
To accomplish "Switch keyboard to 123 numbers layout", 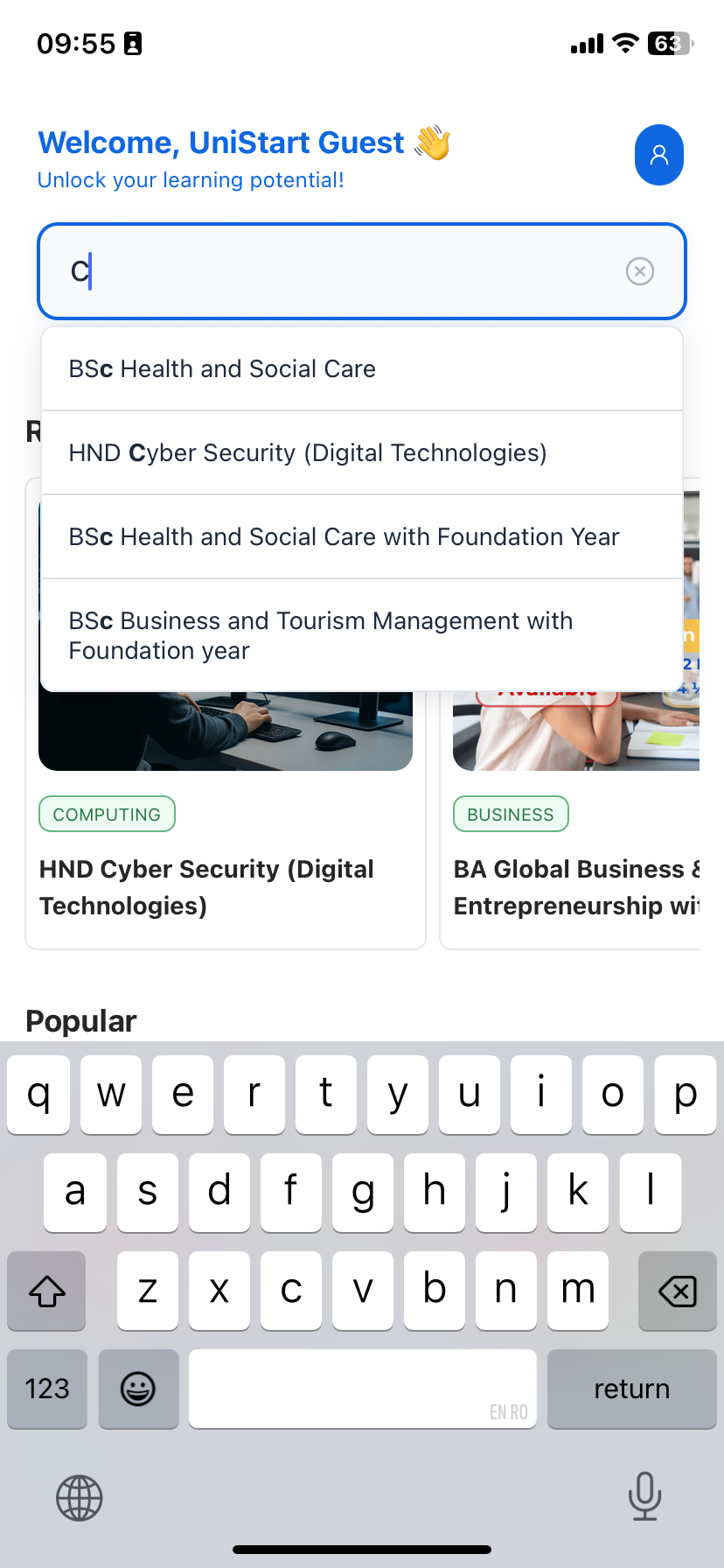I will 47,1389.
